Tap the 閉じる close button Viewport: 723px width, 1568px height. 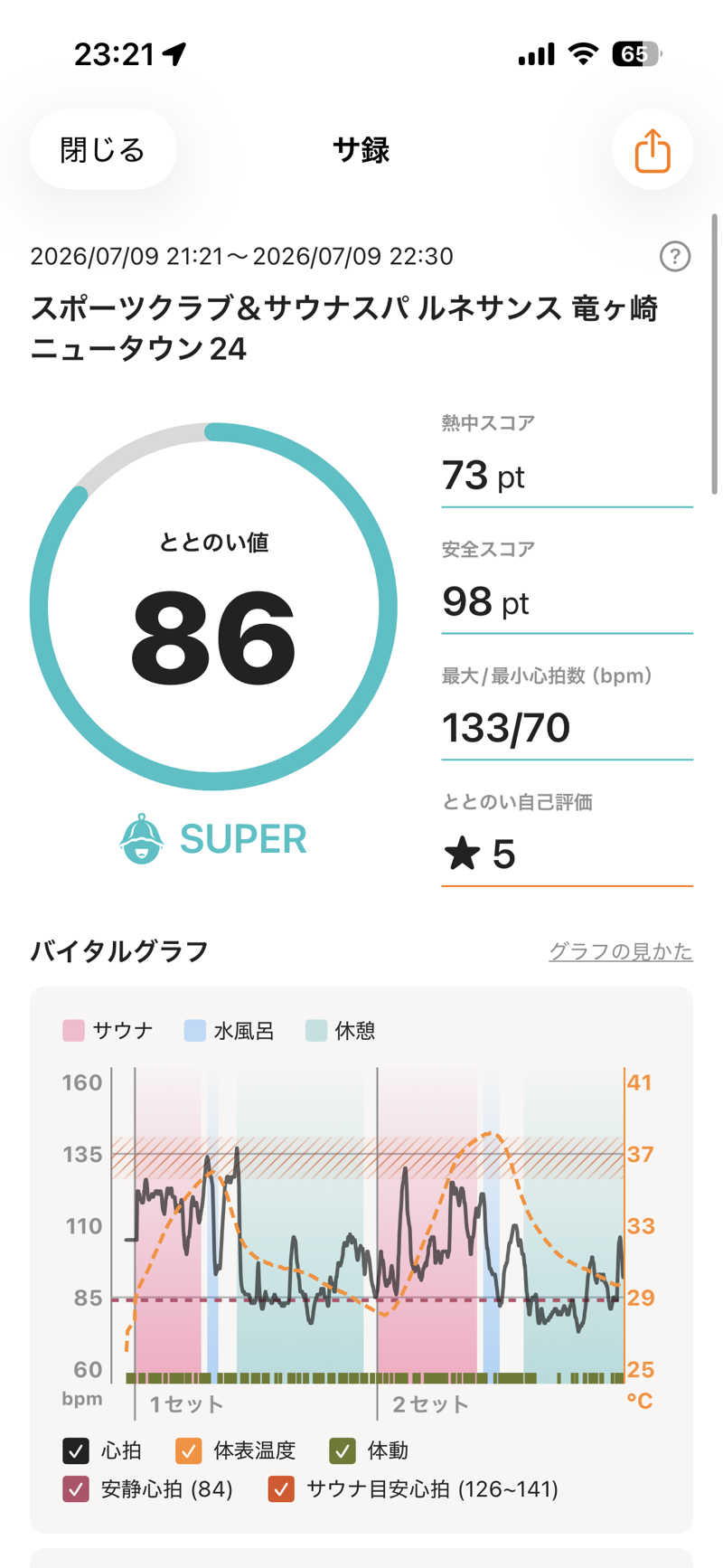pyautogui.click(x=102, y=149)
